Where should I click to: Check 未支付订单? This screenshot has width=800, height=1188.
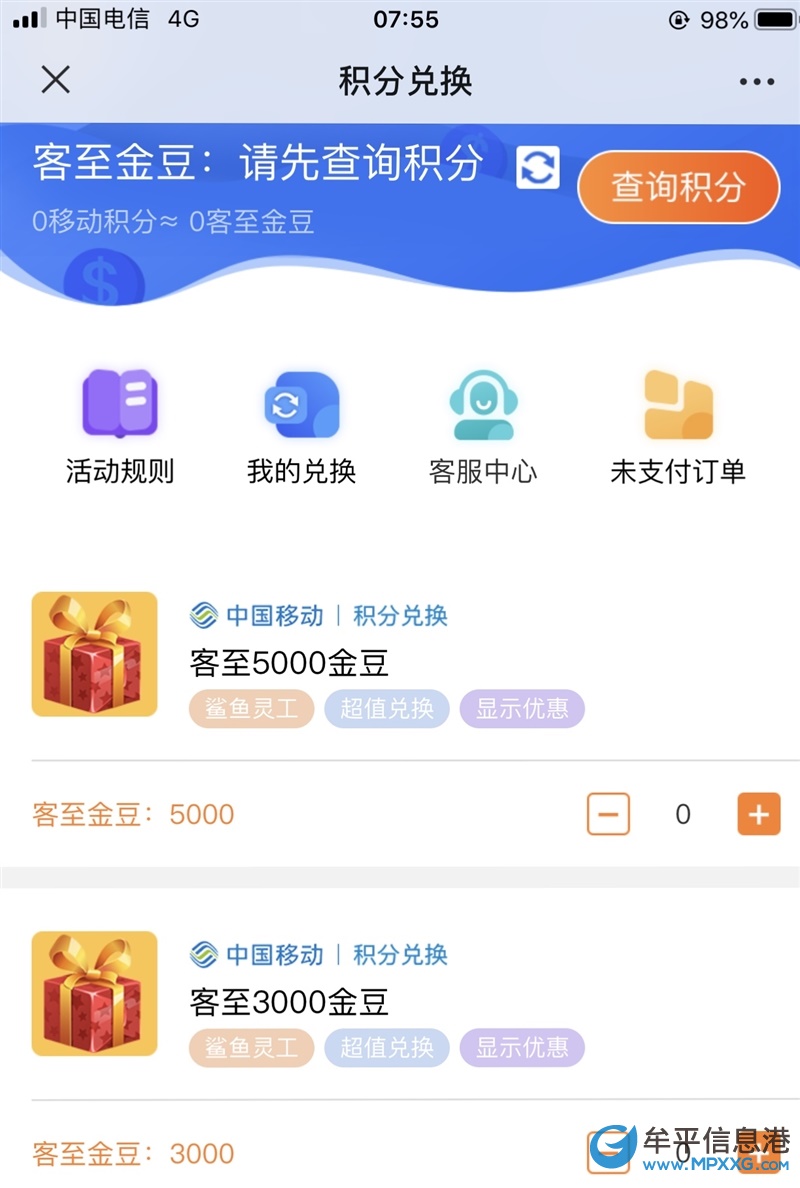(678, 427)
